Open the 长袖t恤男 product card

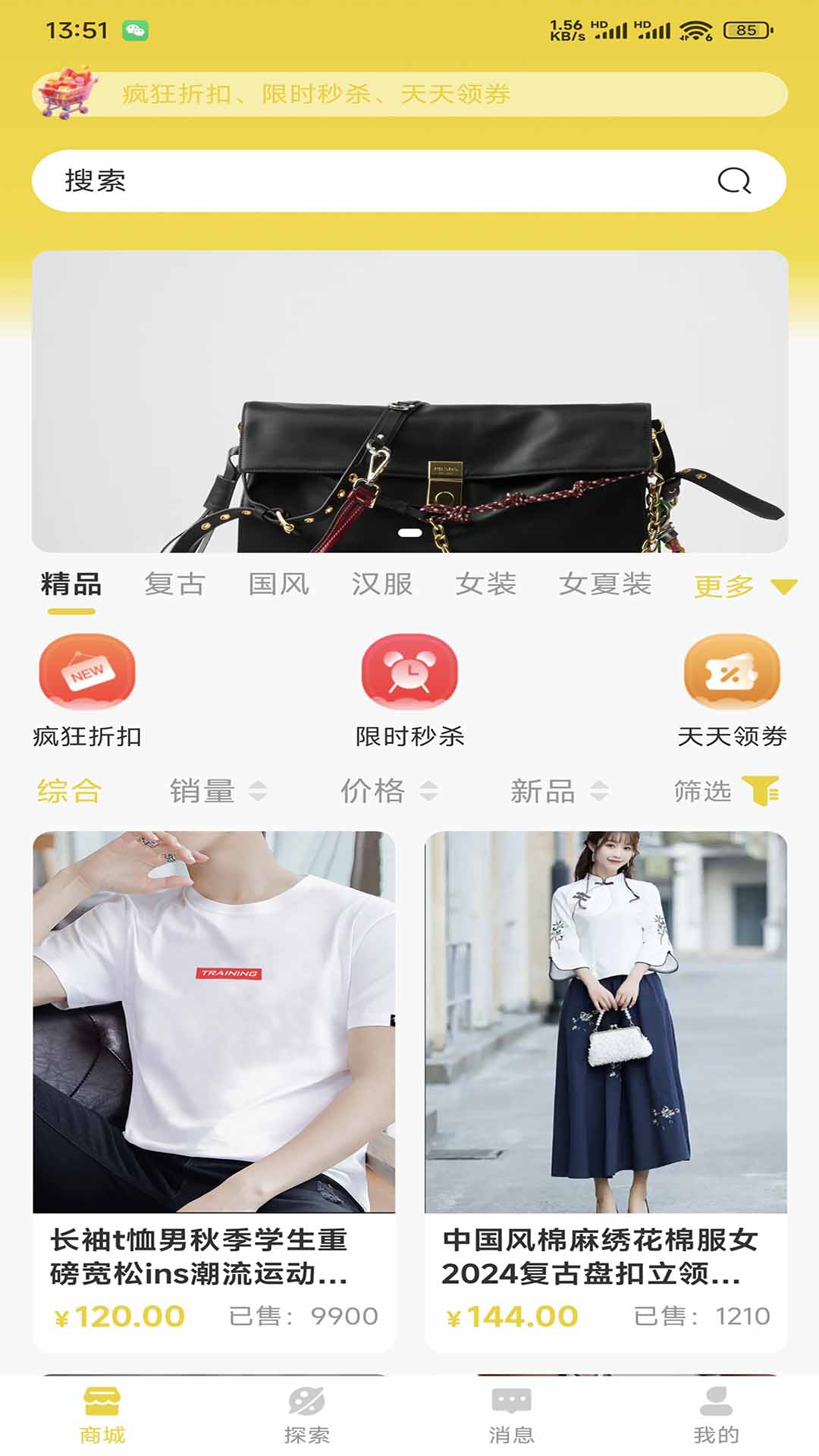click(x=214, y=1090)
